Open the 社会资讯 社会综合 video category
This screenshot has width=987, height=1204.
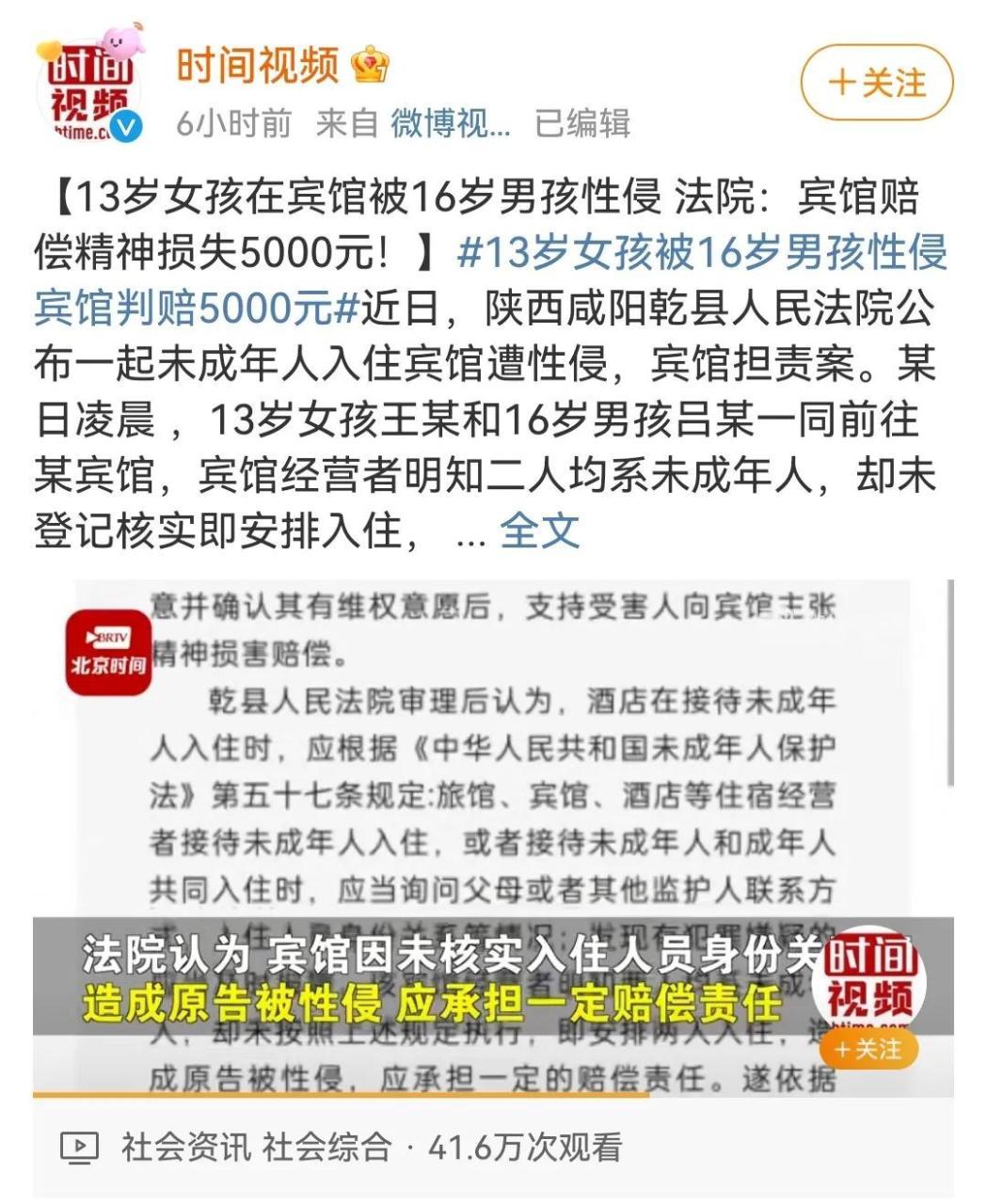click(x=256, y=1147)
